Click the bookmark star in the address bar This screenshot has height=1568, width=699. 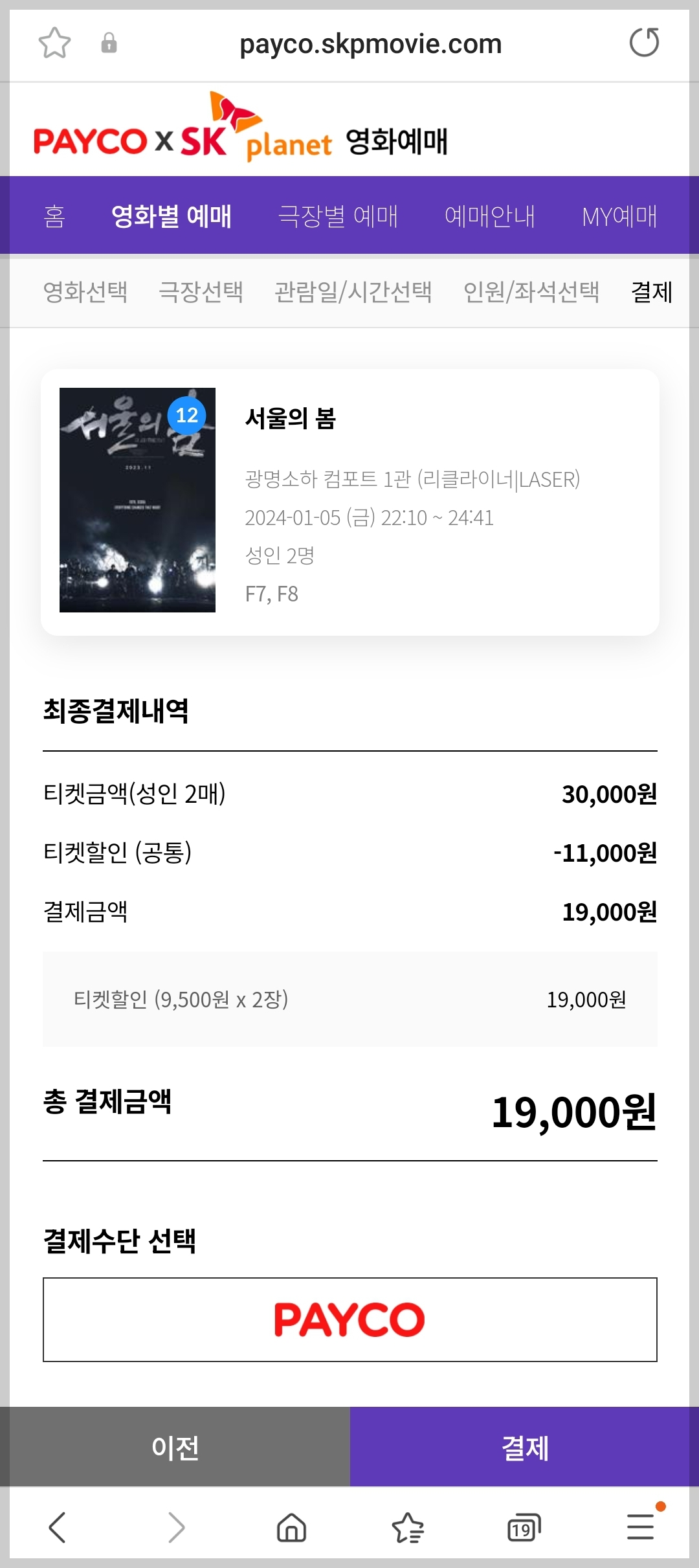tap(55, 44)
